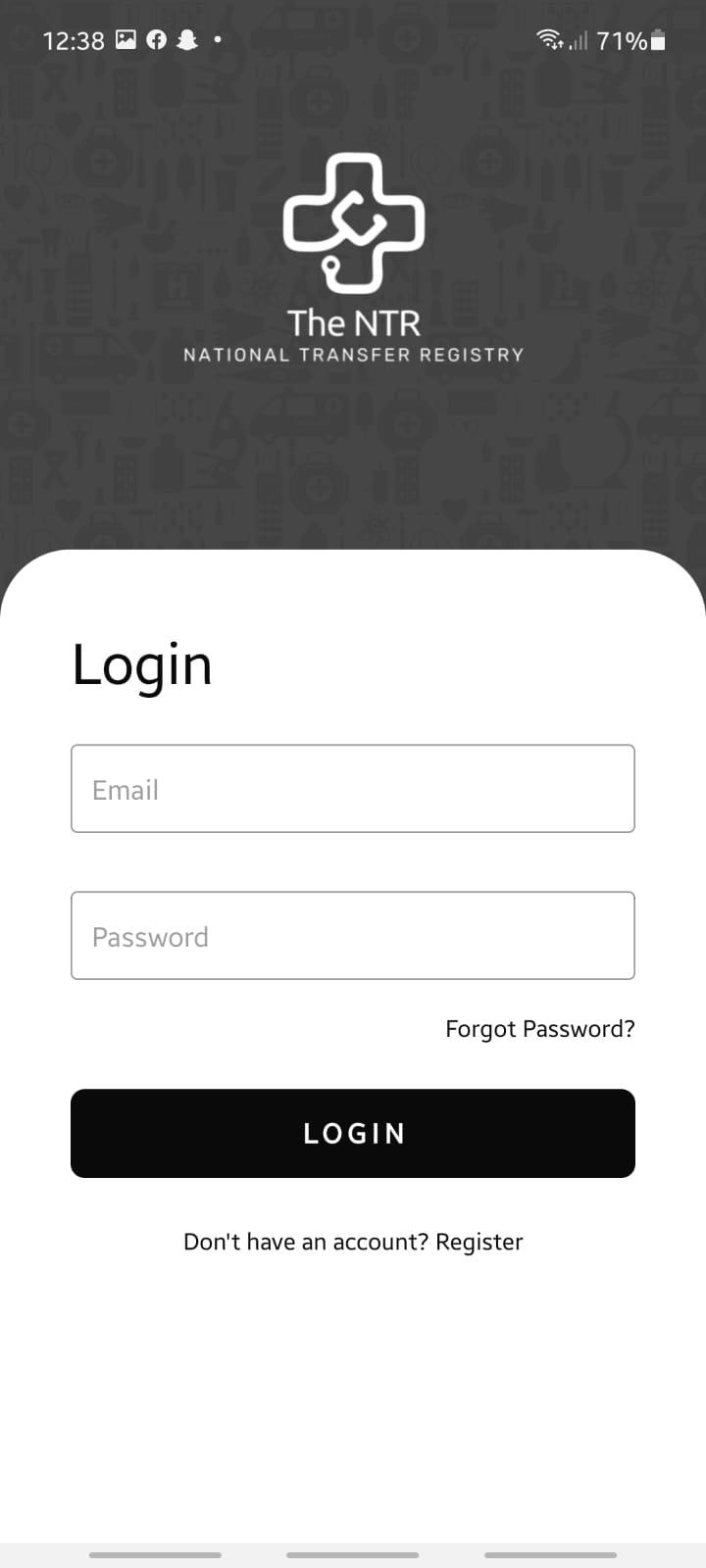Go to Register for a new account
Screen dimensions: 706x1568
pos(479,1242)
